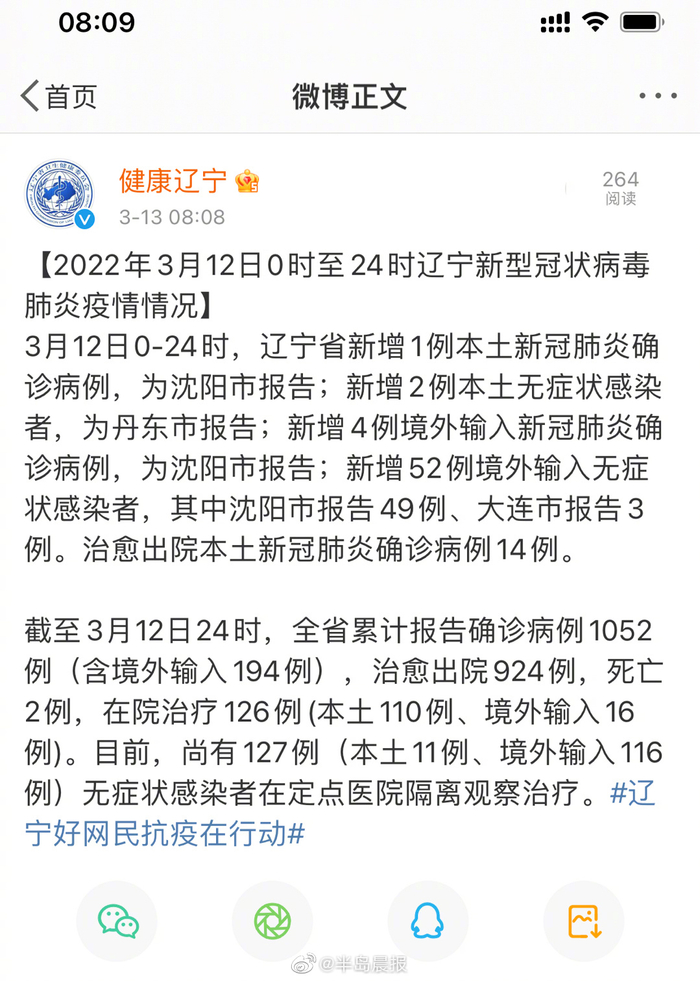The width and height of the screenshot is (700, 981).
Task: Save post as image
Action: [x=583, y=921]
